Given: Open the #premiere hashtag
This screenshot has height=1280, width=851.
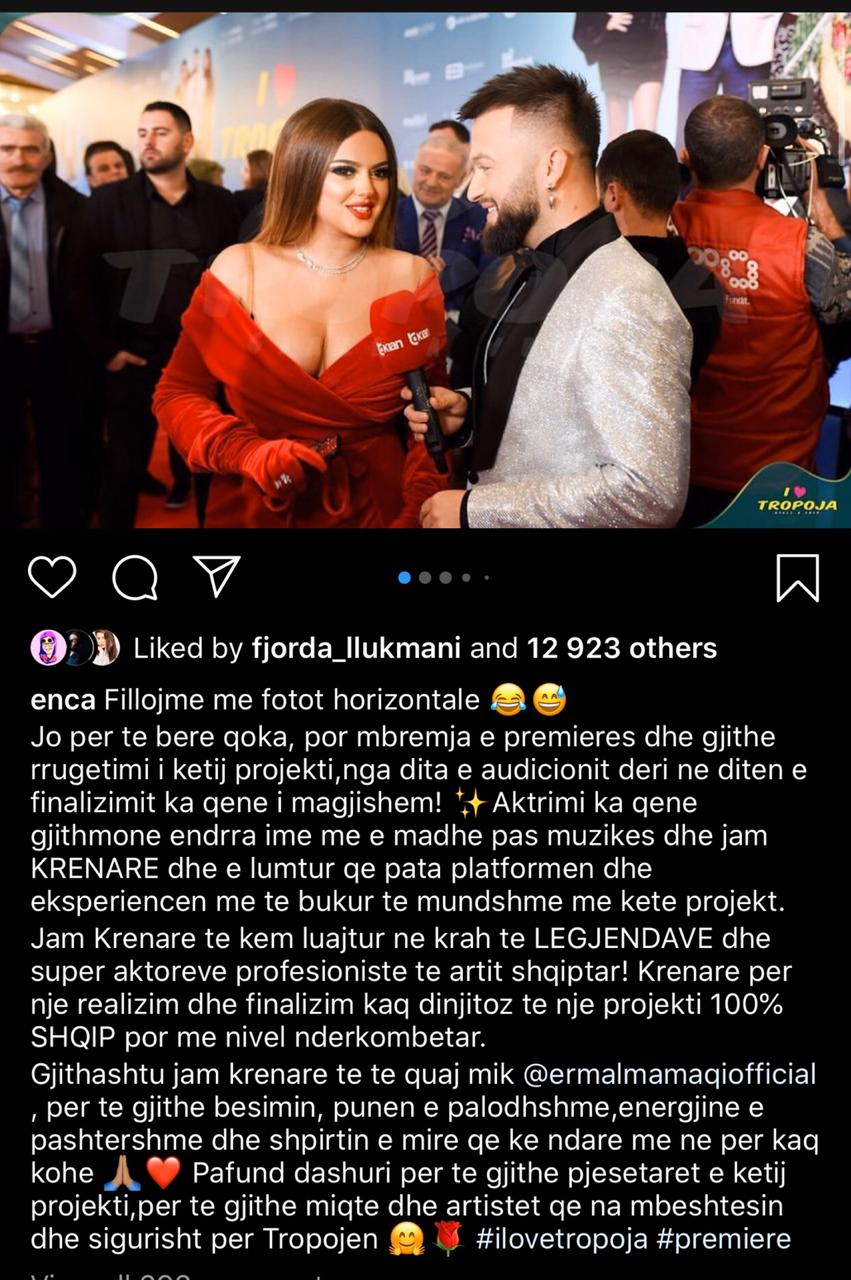Looking at the screenshot, I should click(x=723, y=1239).
